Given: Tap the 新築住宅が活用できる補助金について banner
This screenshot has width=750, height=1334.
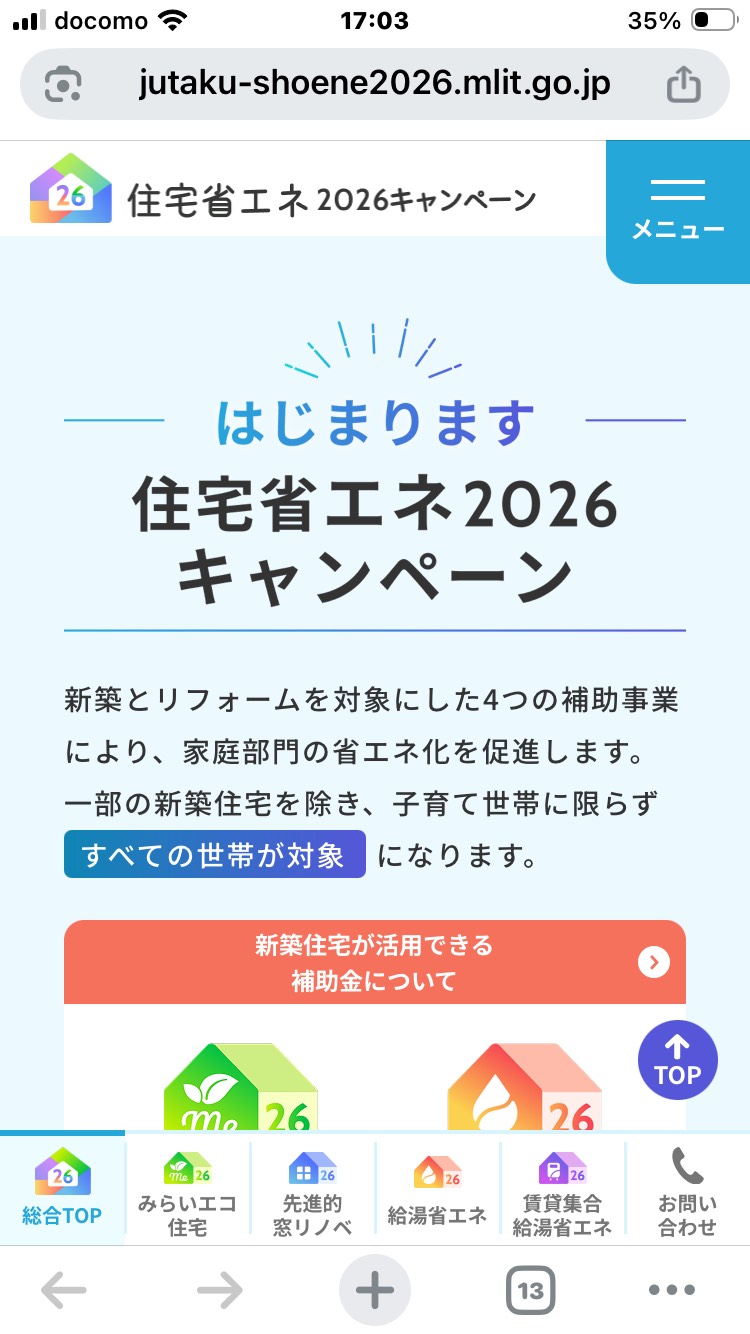Looking at the screenshot, I should pos(375,961).
